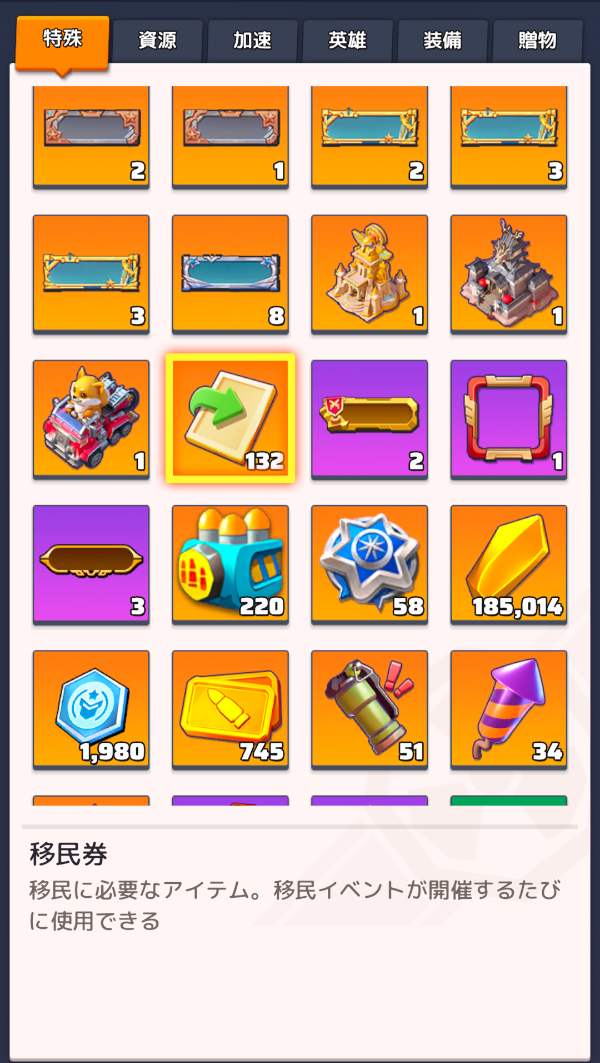
Task: Select the dark fortress skin item
Action: (x=508, y=273)
